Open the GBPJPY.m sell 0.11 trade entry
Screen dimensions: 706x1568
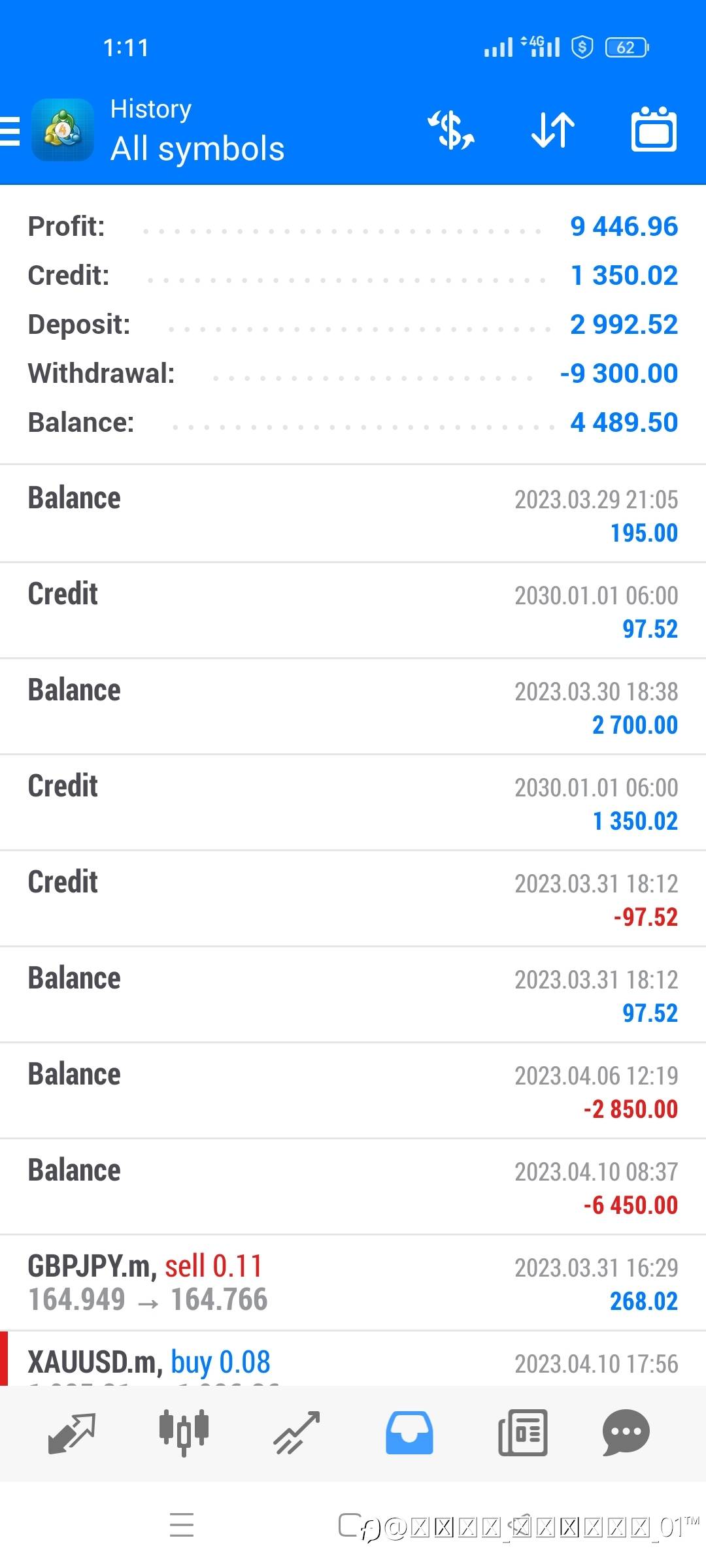pos(353,1283)
